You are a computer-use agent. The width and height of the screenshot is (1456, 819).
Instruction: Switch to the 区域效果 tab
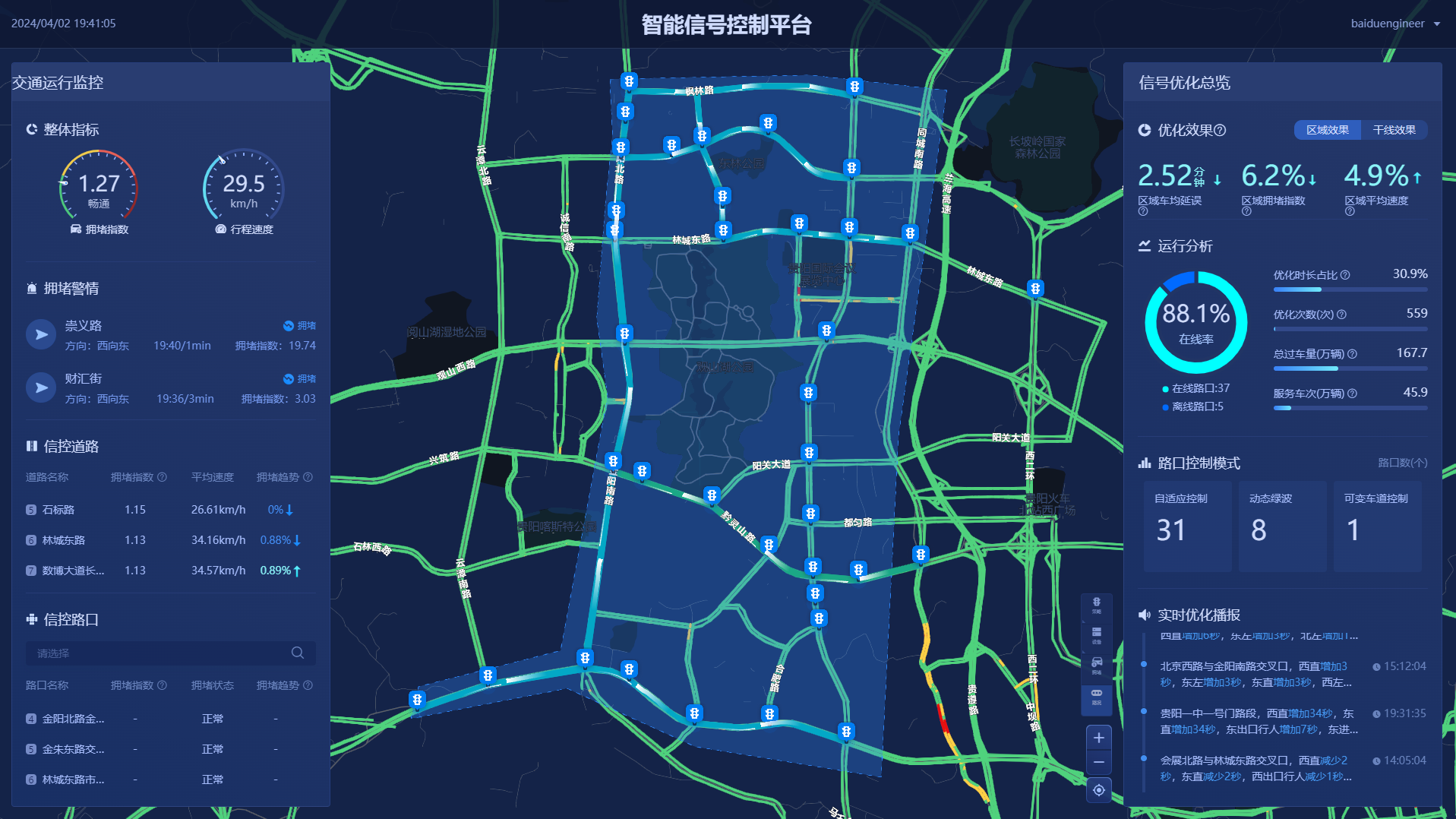click(1327, 130)
